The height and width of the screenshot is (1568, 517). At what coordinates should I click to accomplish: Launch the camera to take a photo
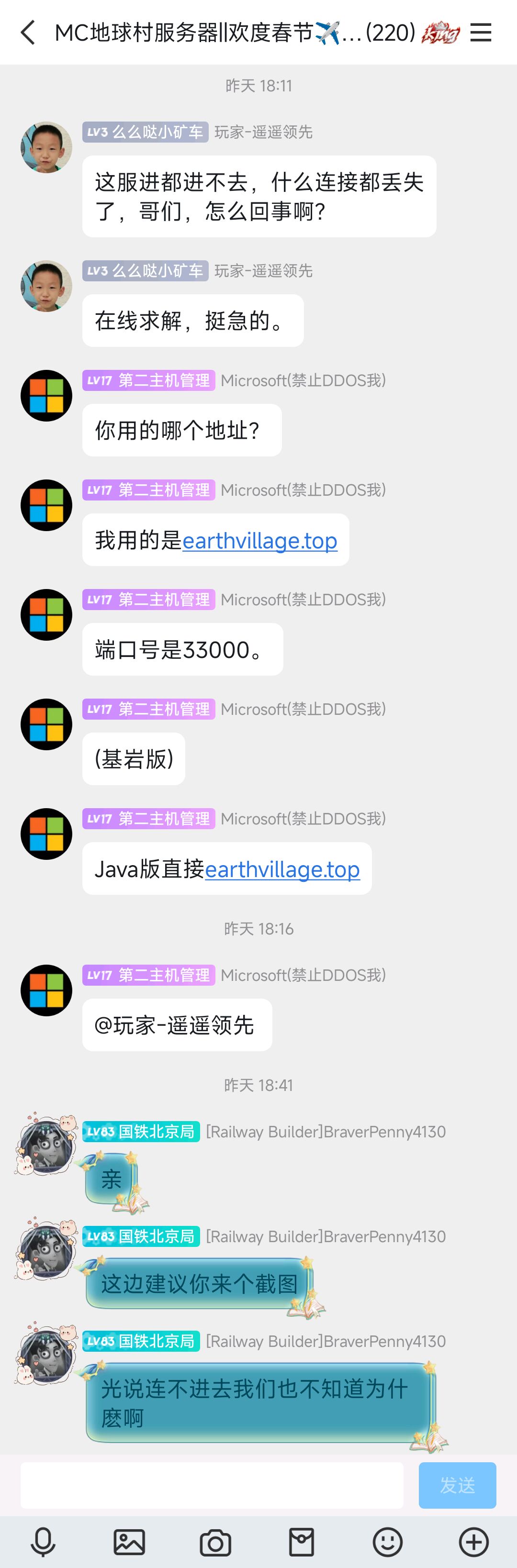click(x=215, y=1543)
